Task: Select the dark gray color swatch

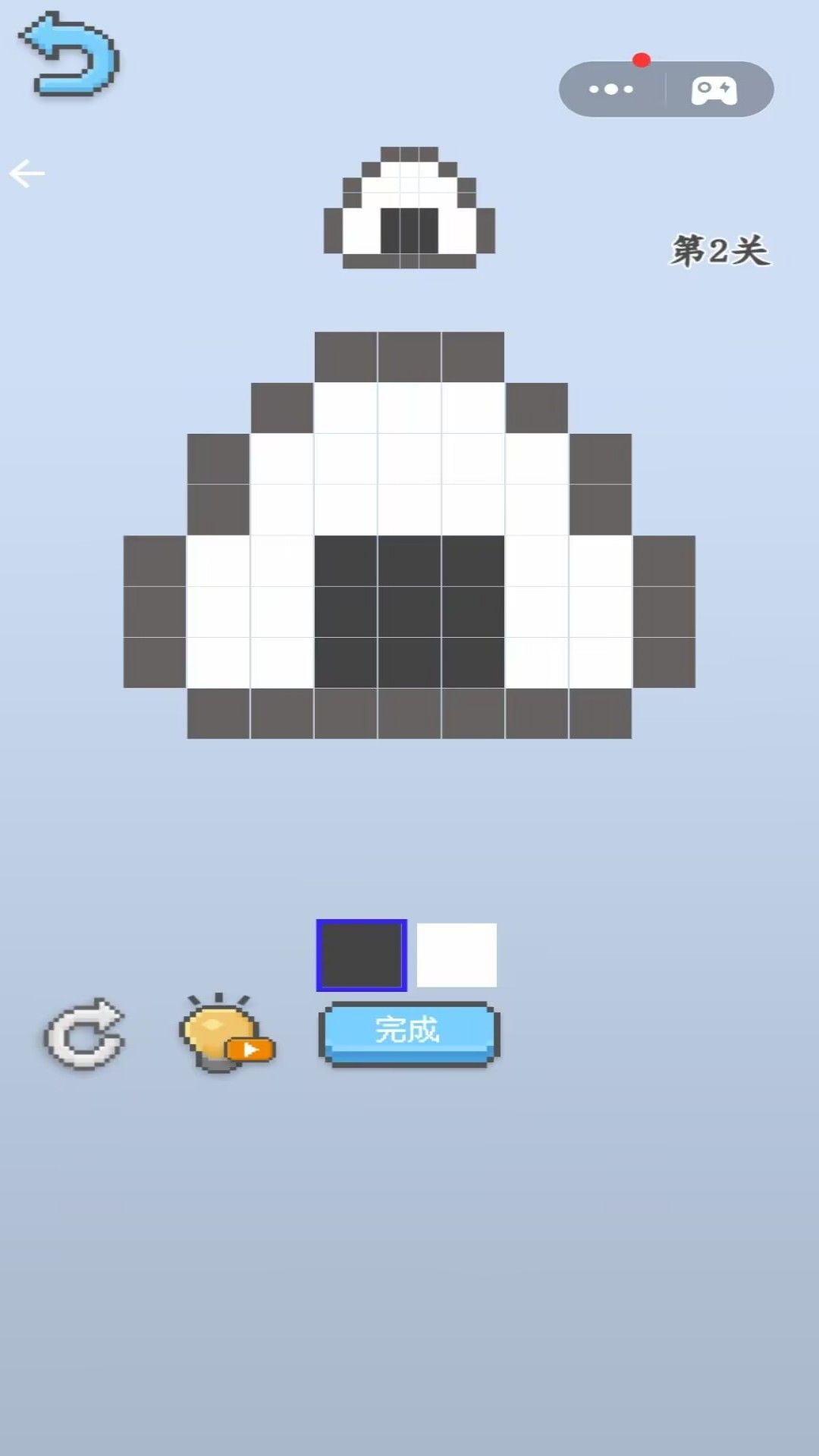Action: tap(362, 955)
